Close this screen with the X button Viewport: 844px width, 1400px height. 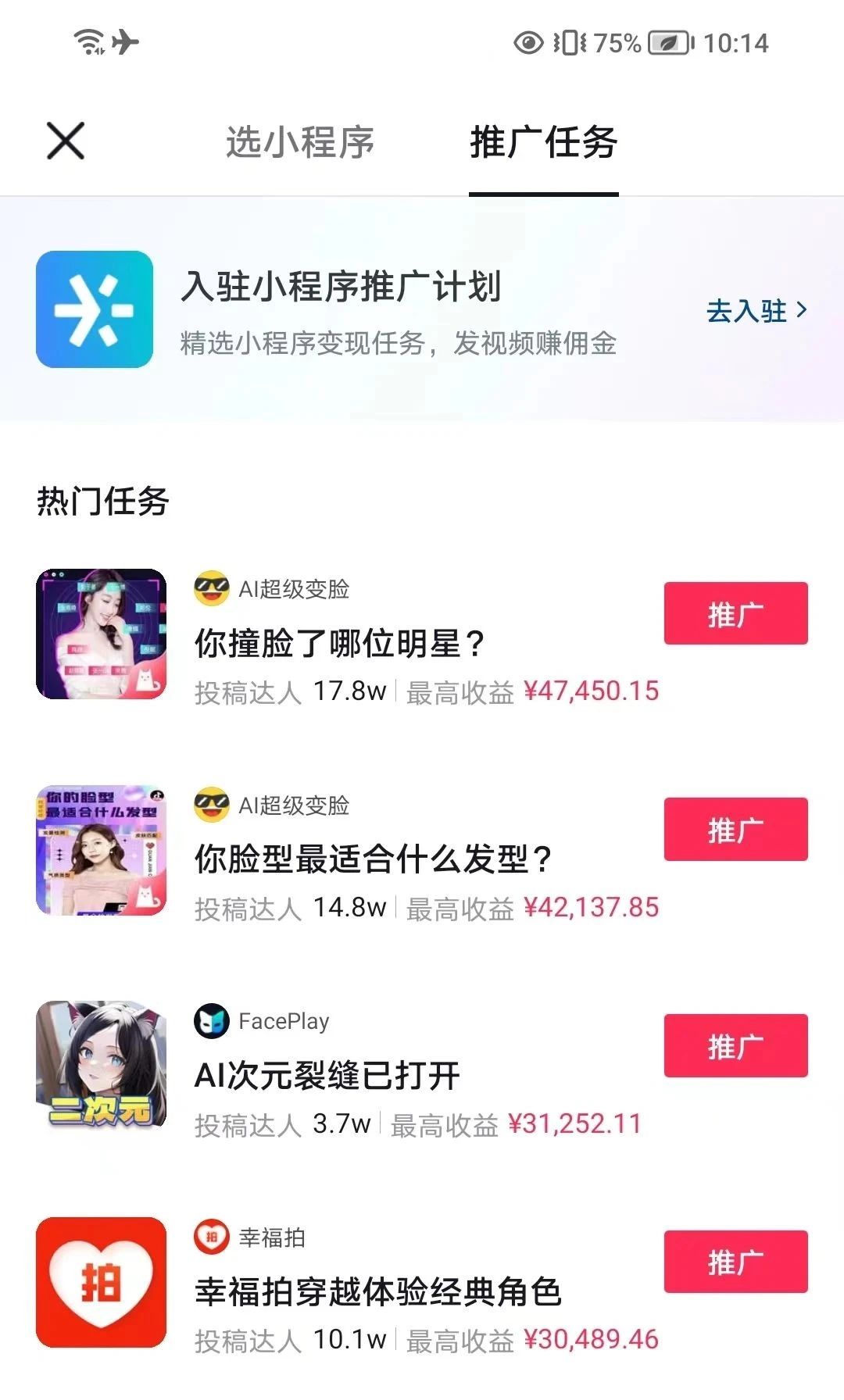click(x=66, y=141)
